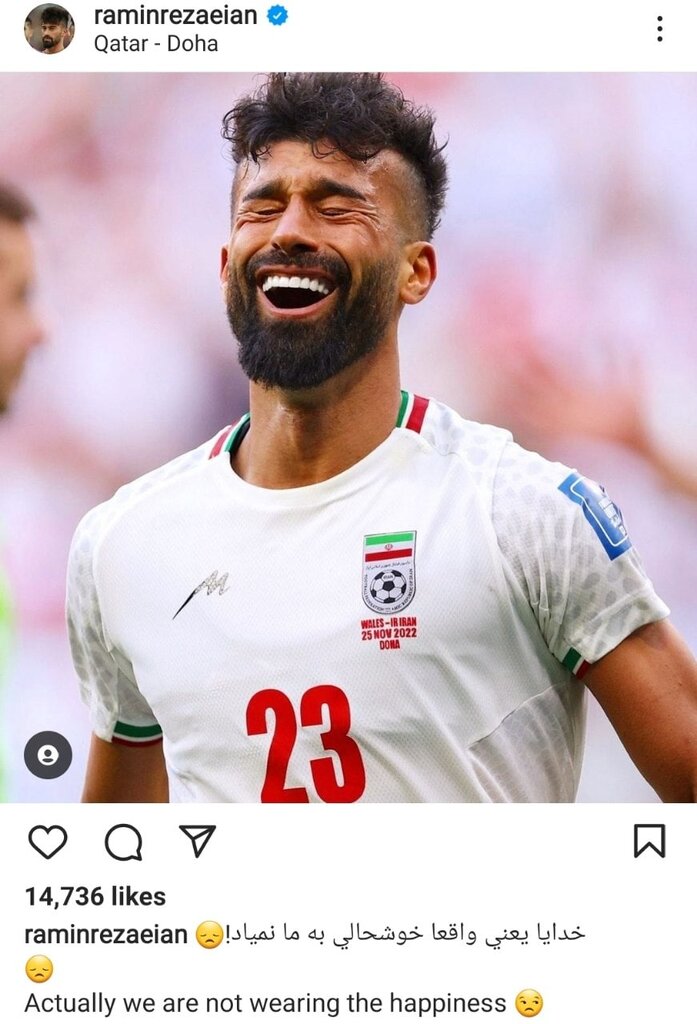This screenshot has height=1024, width=697.
Task: View the list of 14,736 likes
Action: (x=95, y=896)
